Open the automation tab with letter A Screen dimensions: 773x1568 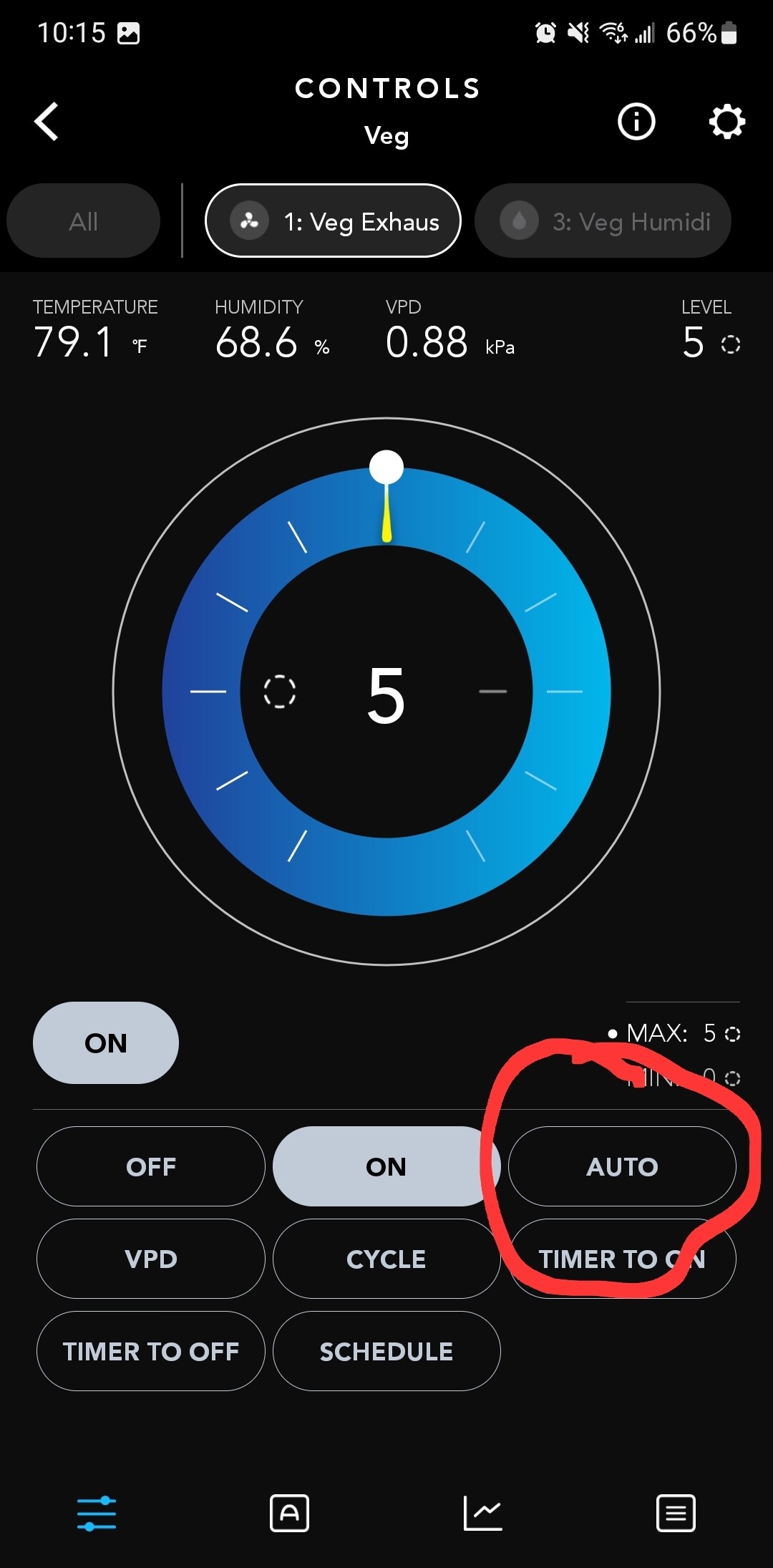[289, 1514]
